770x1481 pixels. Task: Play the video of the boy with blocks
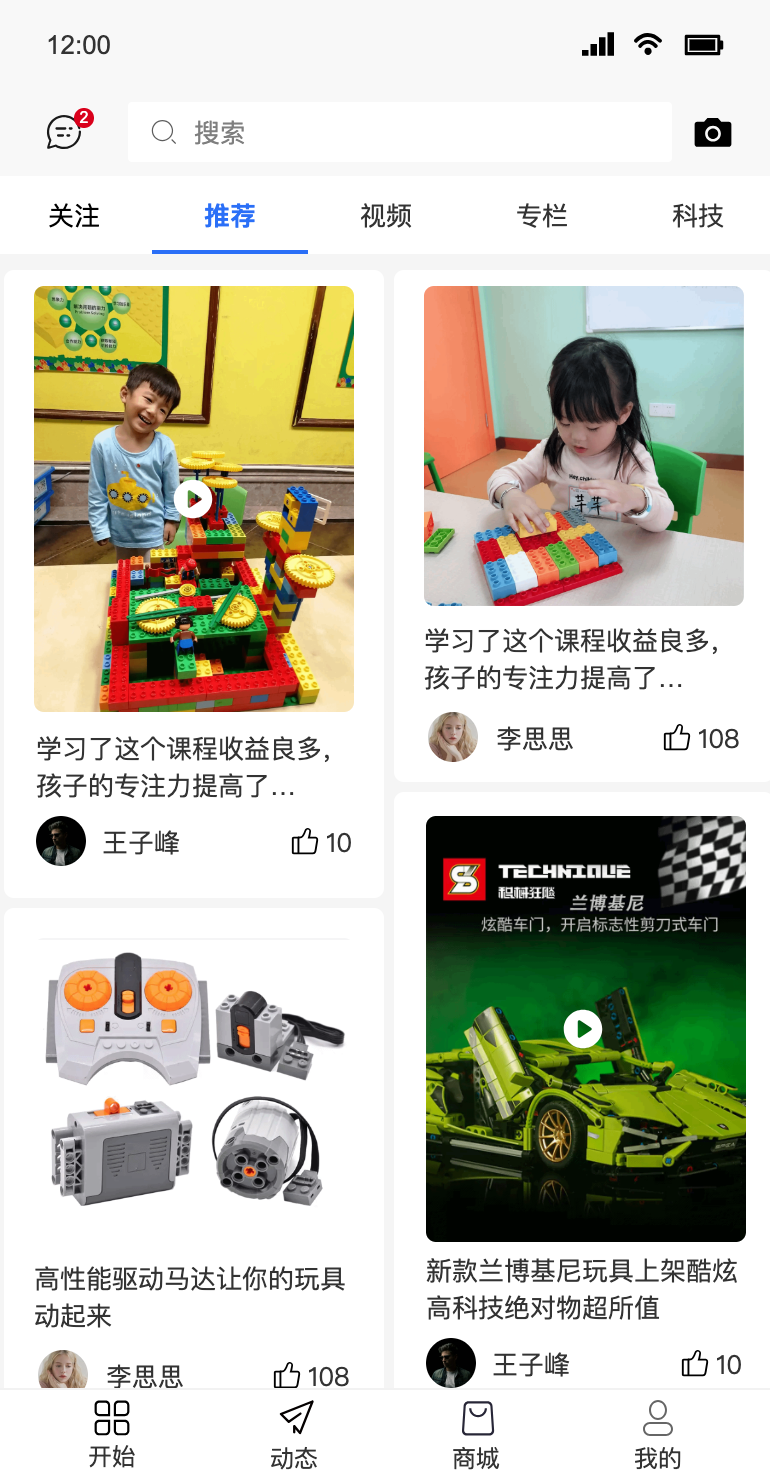[193, 498]
